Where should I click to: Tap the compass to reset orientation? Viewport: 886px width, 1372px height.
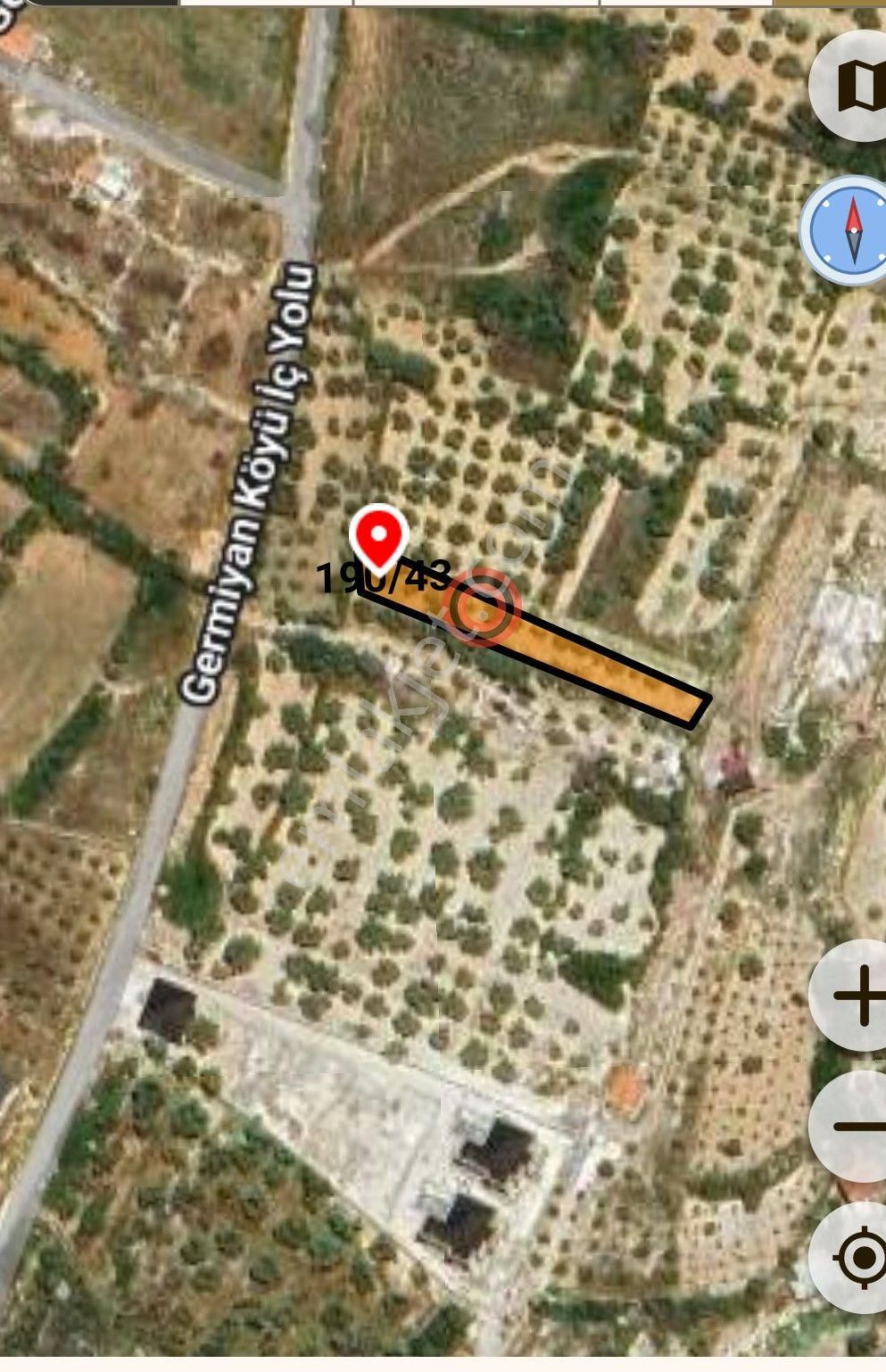click(x=850, y=230)
